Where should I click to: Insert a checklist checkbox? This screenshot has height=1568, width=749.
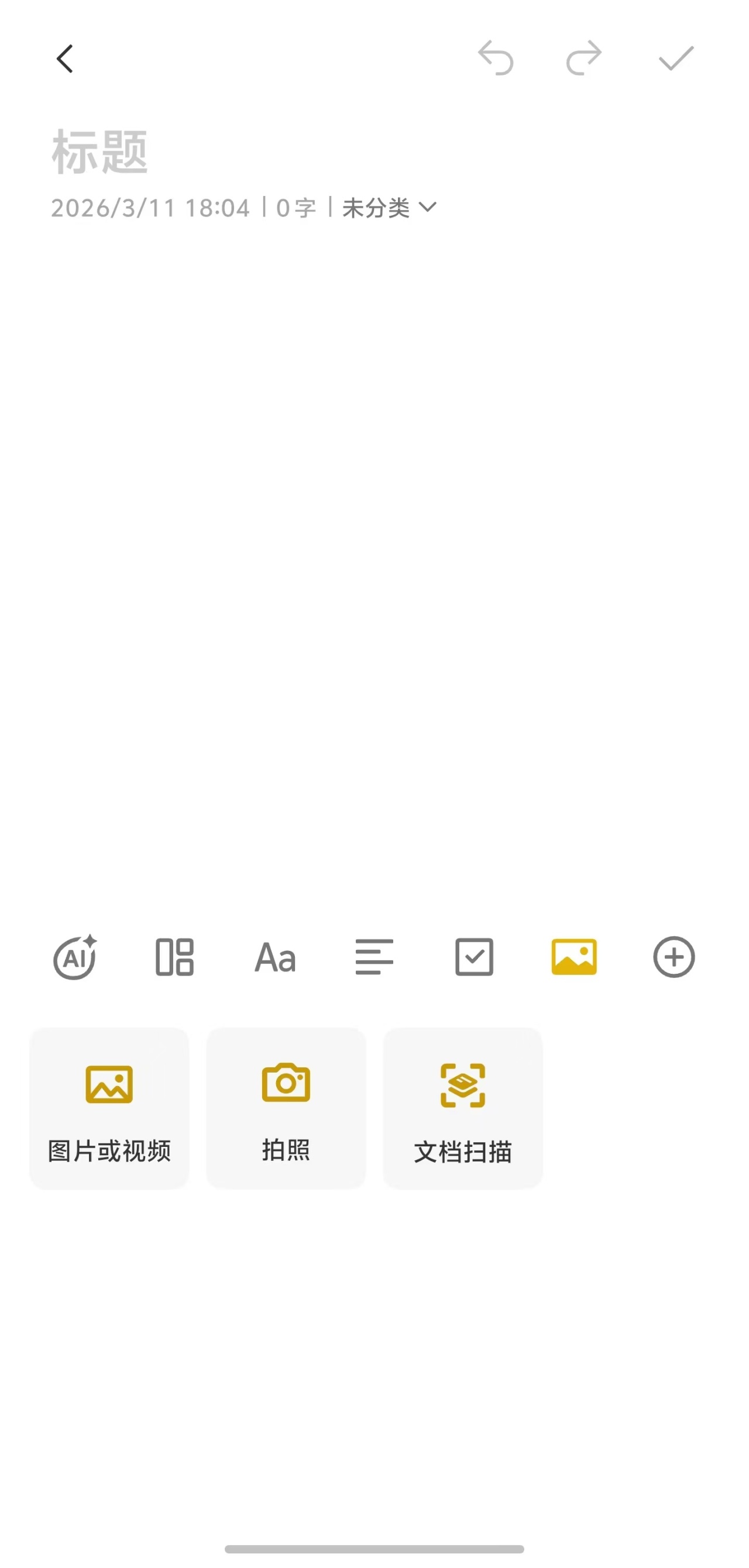(475, 957)
